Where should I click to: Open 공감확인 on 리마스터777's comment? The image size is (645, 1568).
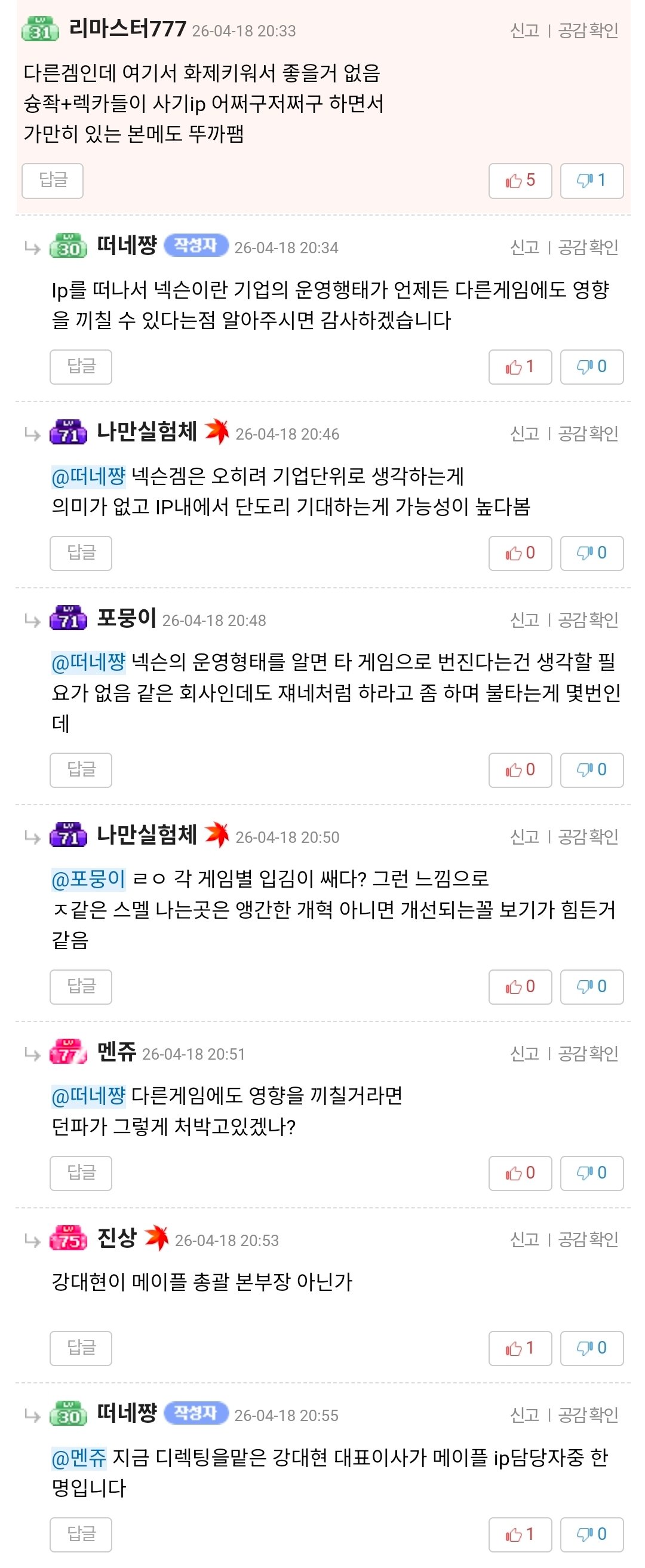tap(588, 30)
